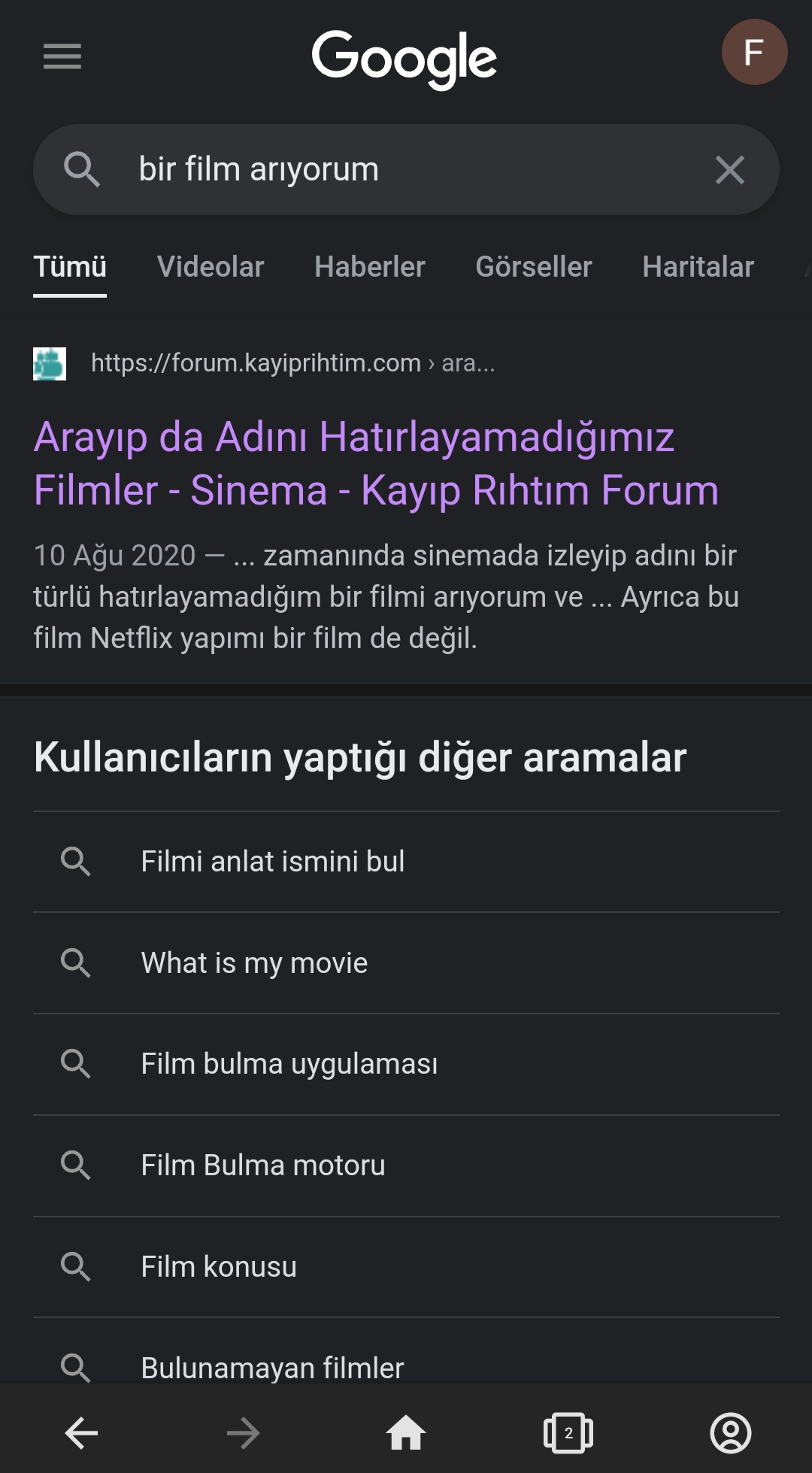Go back to the previous page

click(81, 1433)
